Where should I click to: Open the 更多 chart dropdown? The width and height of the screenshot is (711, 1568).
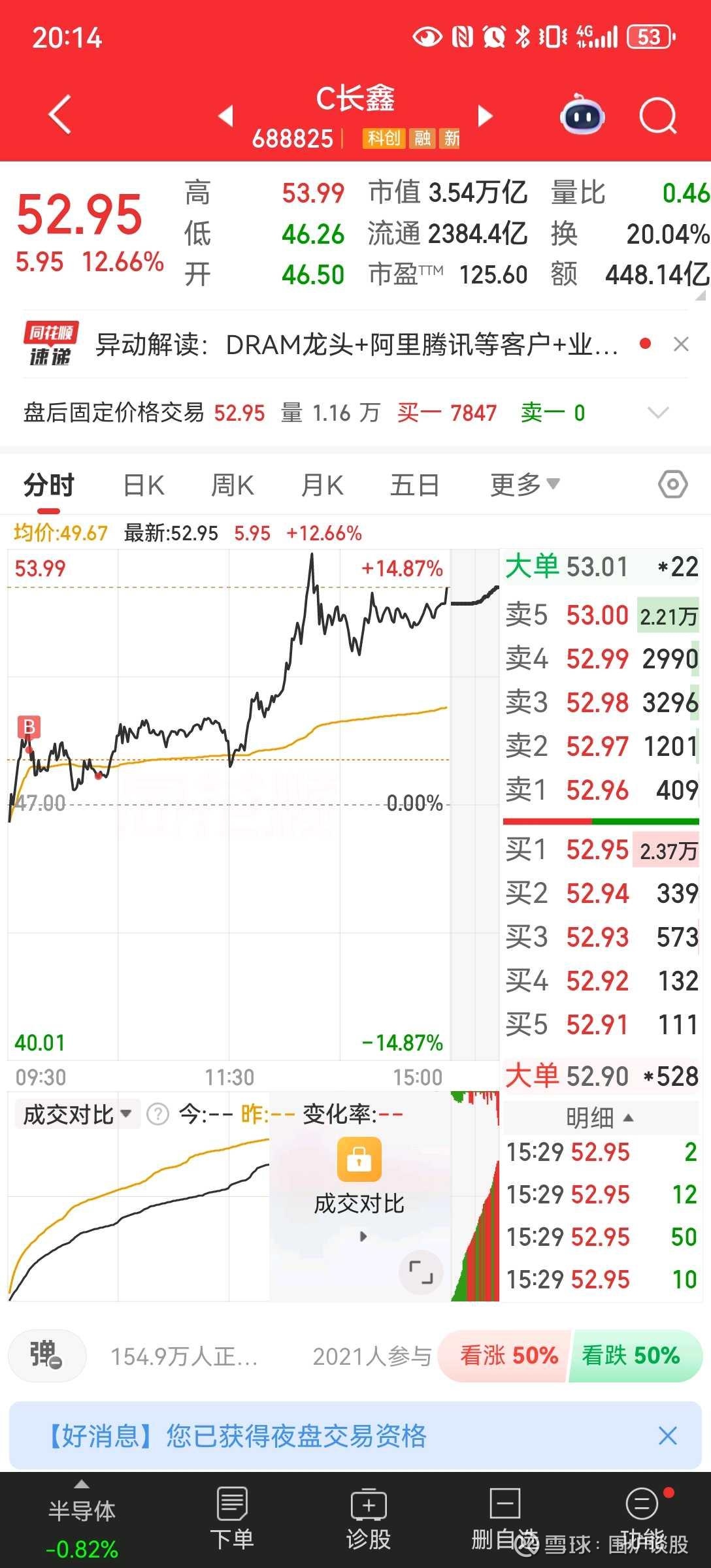pyautogui.click(x=525, y=485)
